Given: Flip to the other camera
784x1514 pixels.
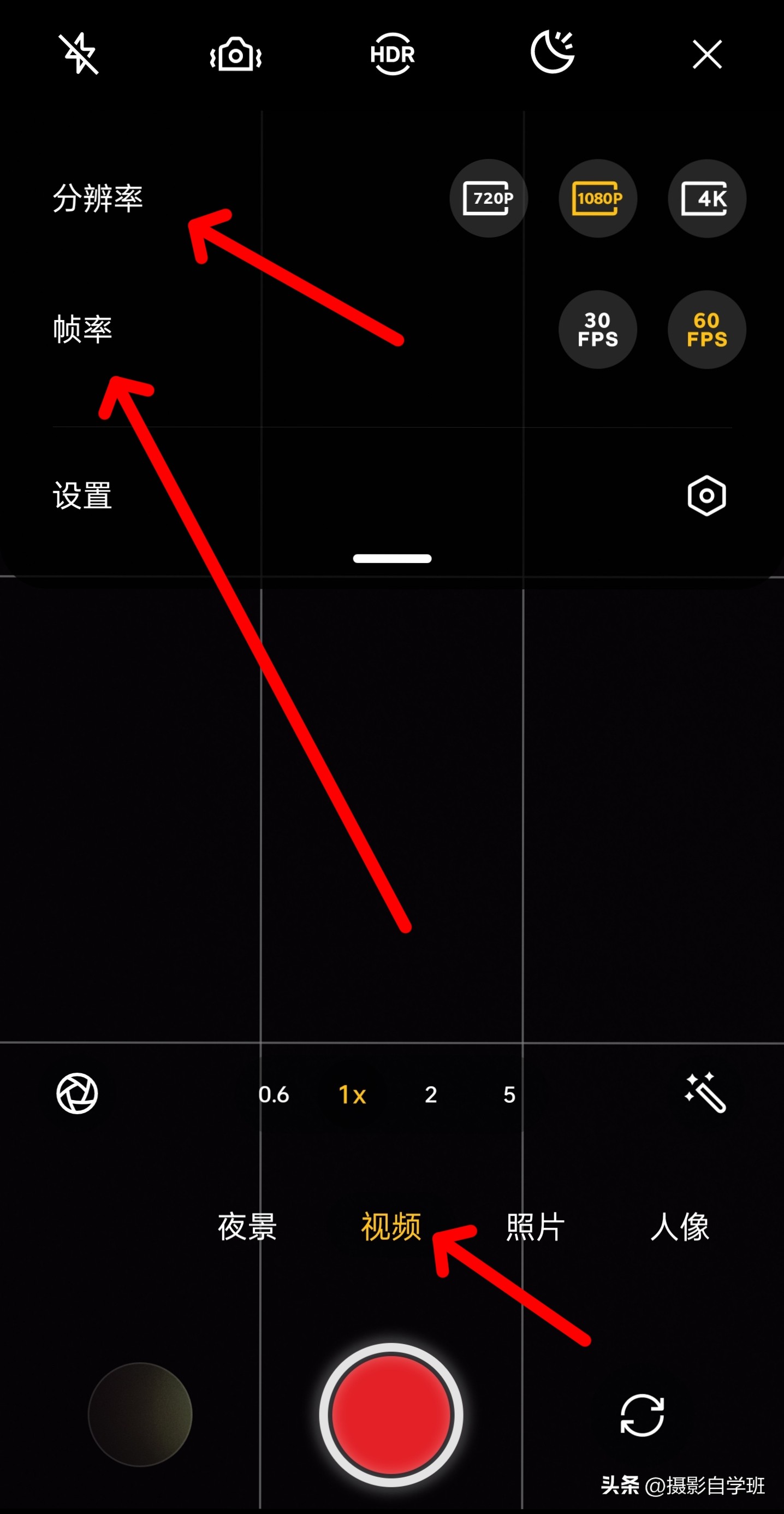Looking at the screenshot, I should (x=643, y=1415).
